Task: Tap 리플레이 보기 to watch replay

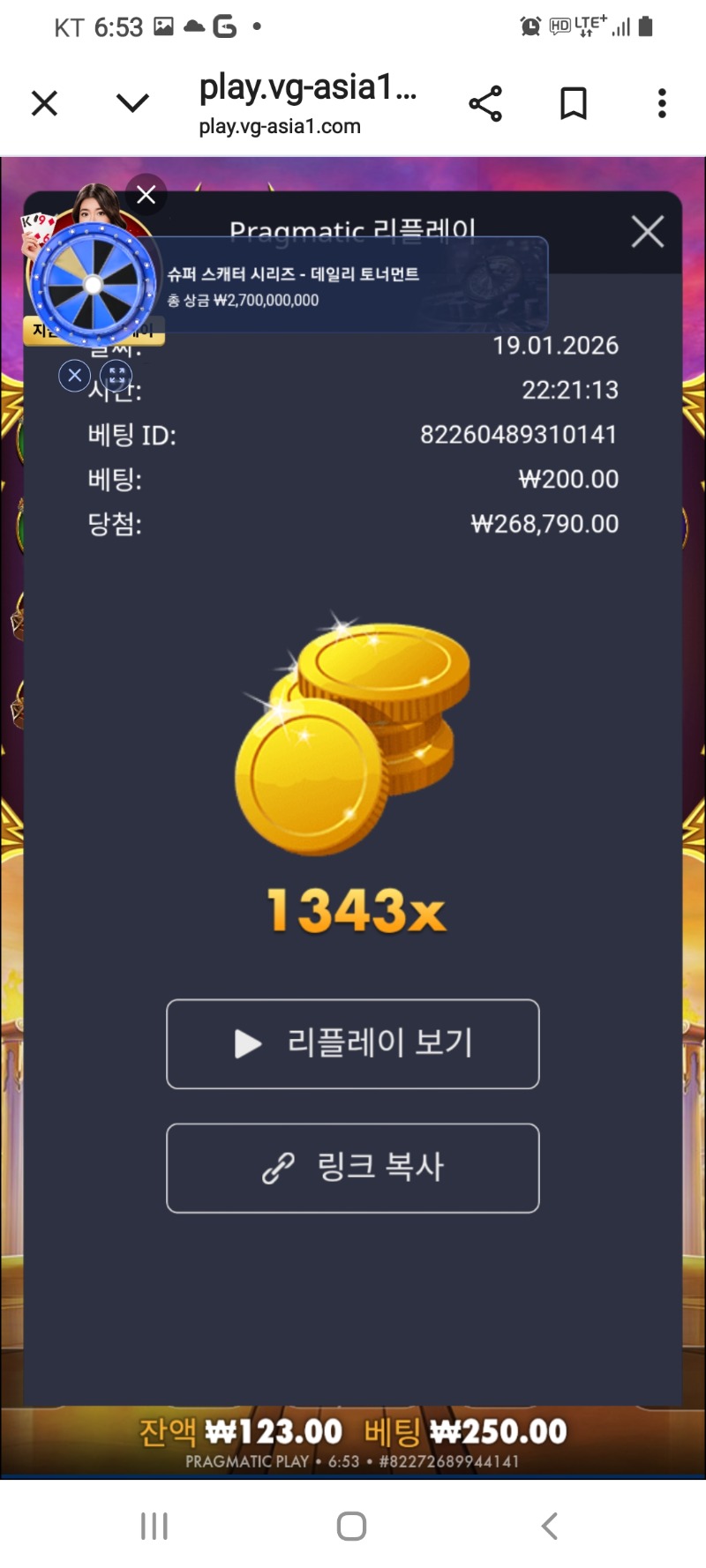Action: click(x=352, y=1043)
